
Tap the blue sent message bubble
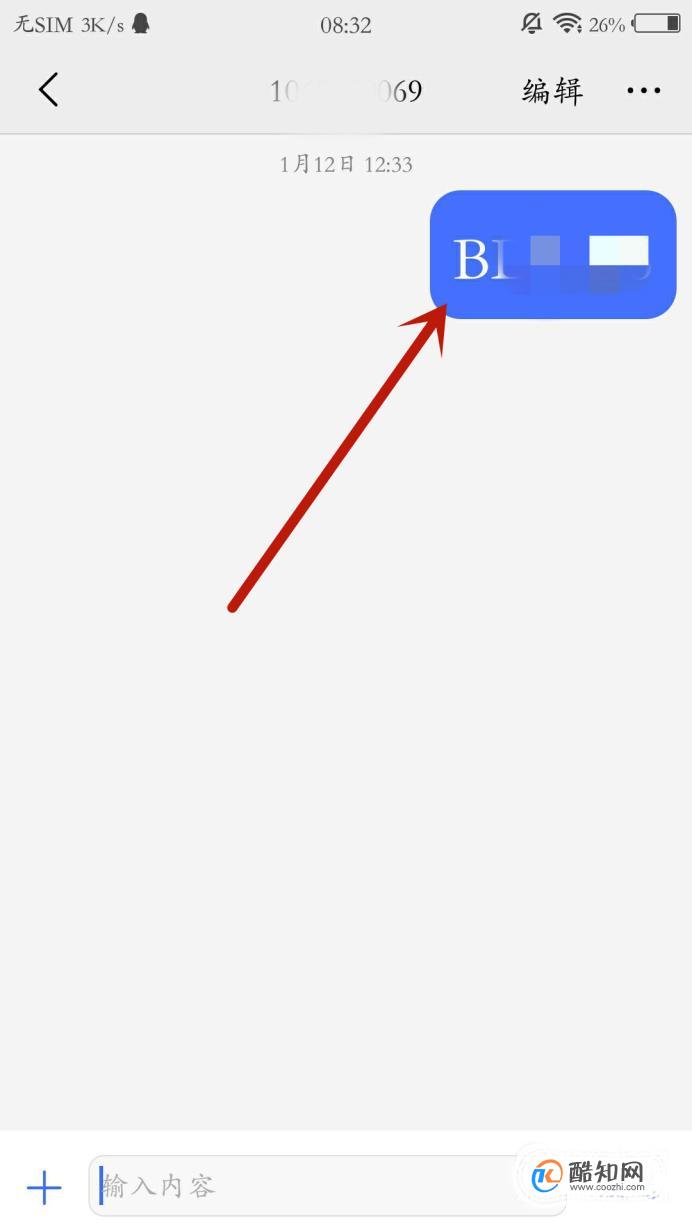(553, 255)
